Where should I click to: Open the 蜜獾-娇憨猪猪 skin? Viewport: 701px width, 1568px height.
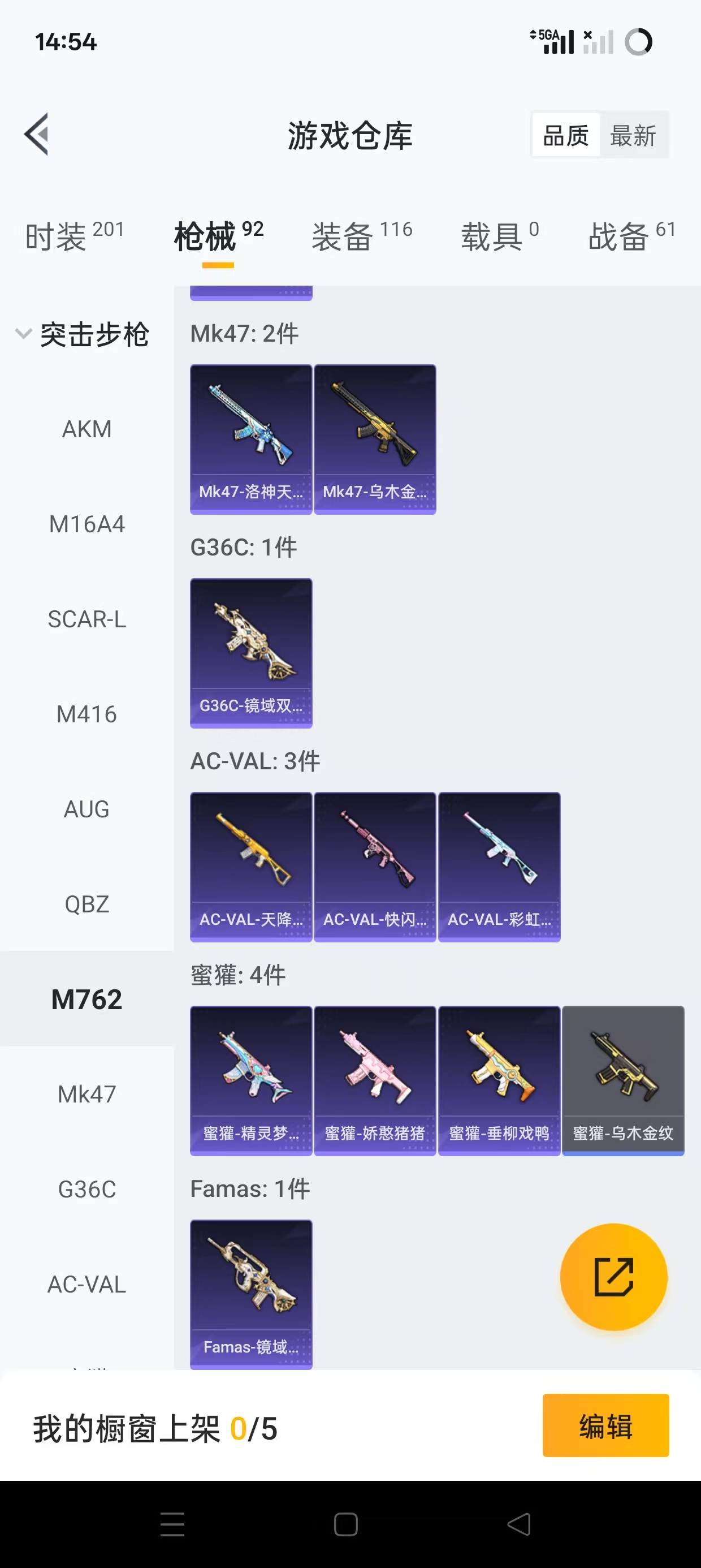coord(375,1080)
